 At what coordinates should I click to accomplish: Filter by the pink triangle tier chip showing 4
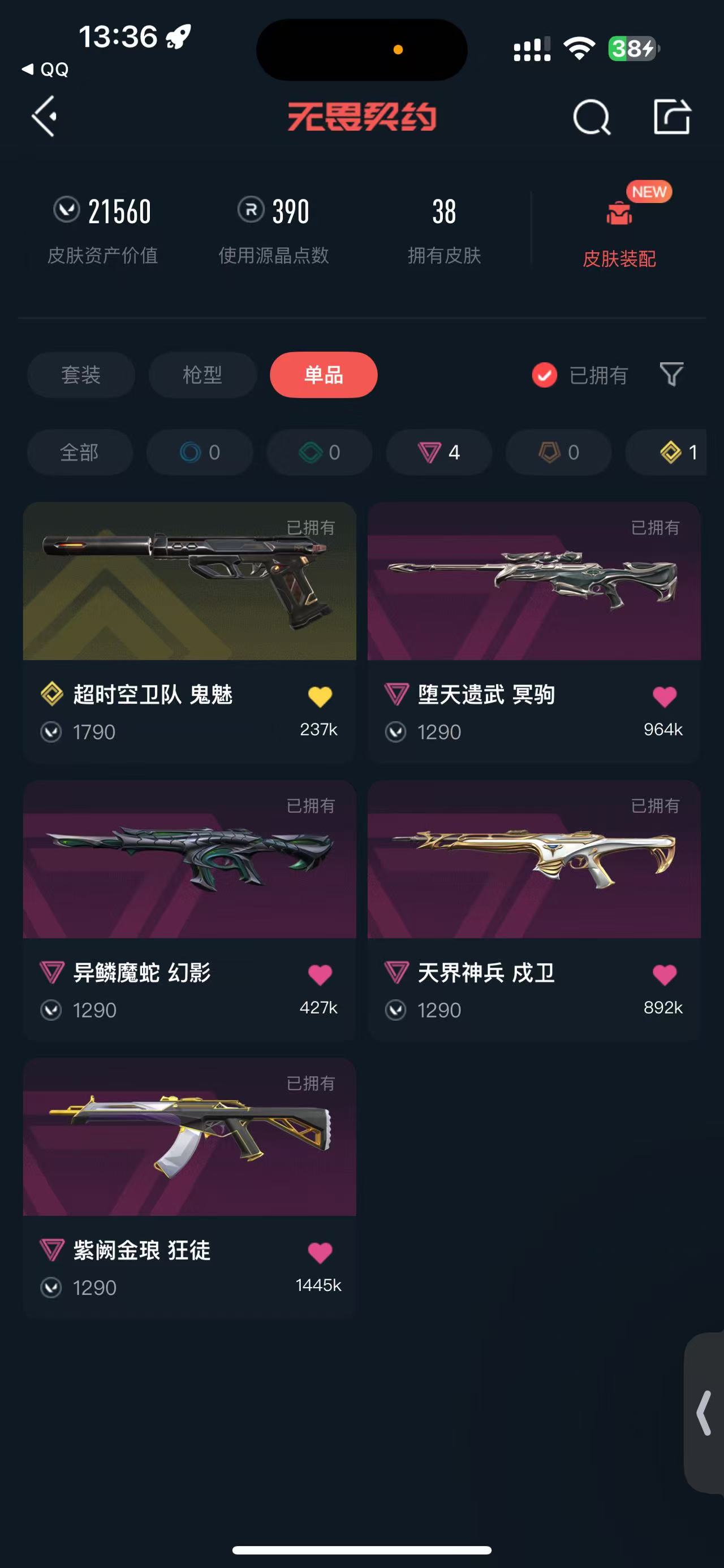tap(439, 452)
